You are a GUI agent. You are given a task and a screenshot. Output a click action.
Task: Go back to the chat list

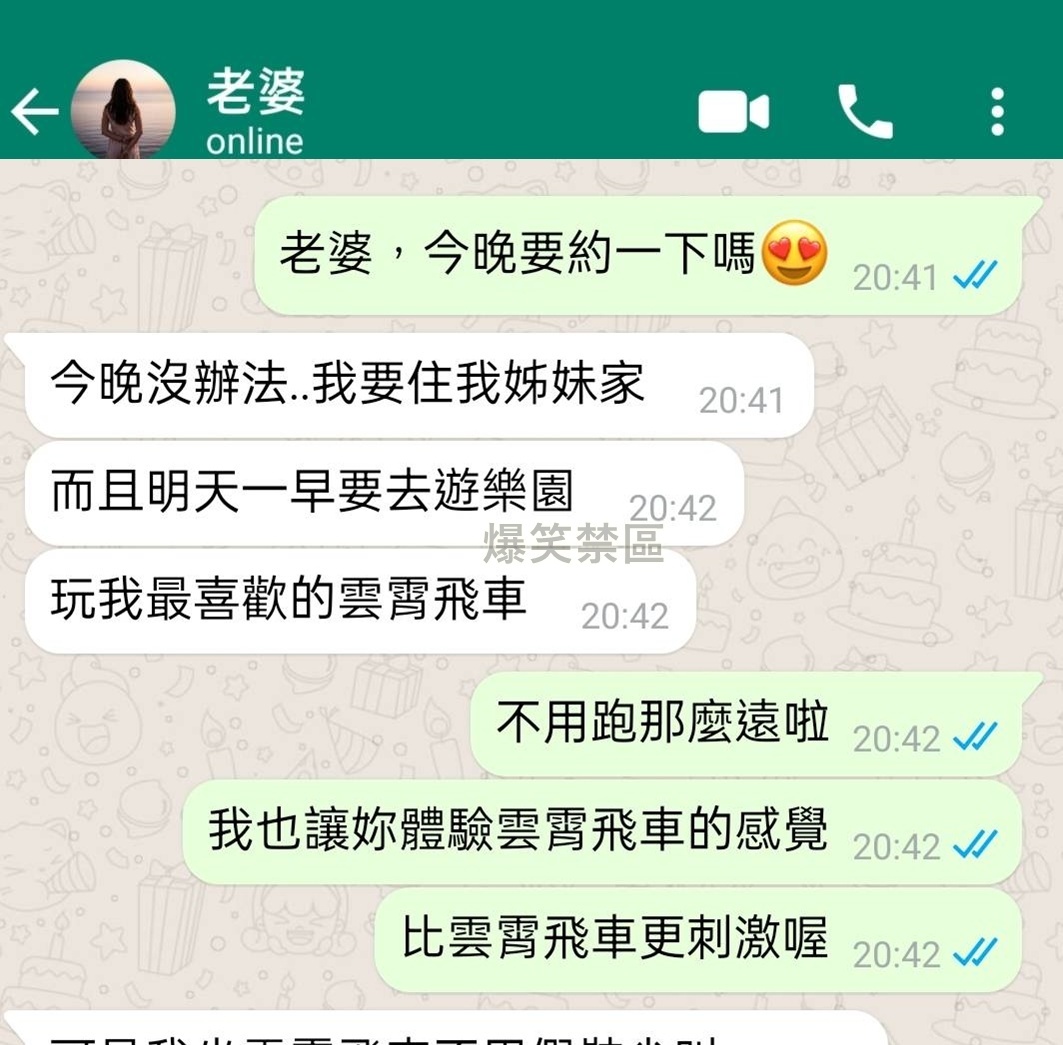point(34,112)
